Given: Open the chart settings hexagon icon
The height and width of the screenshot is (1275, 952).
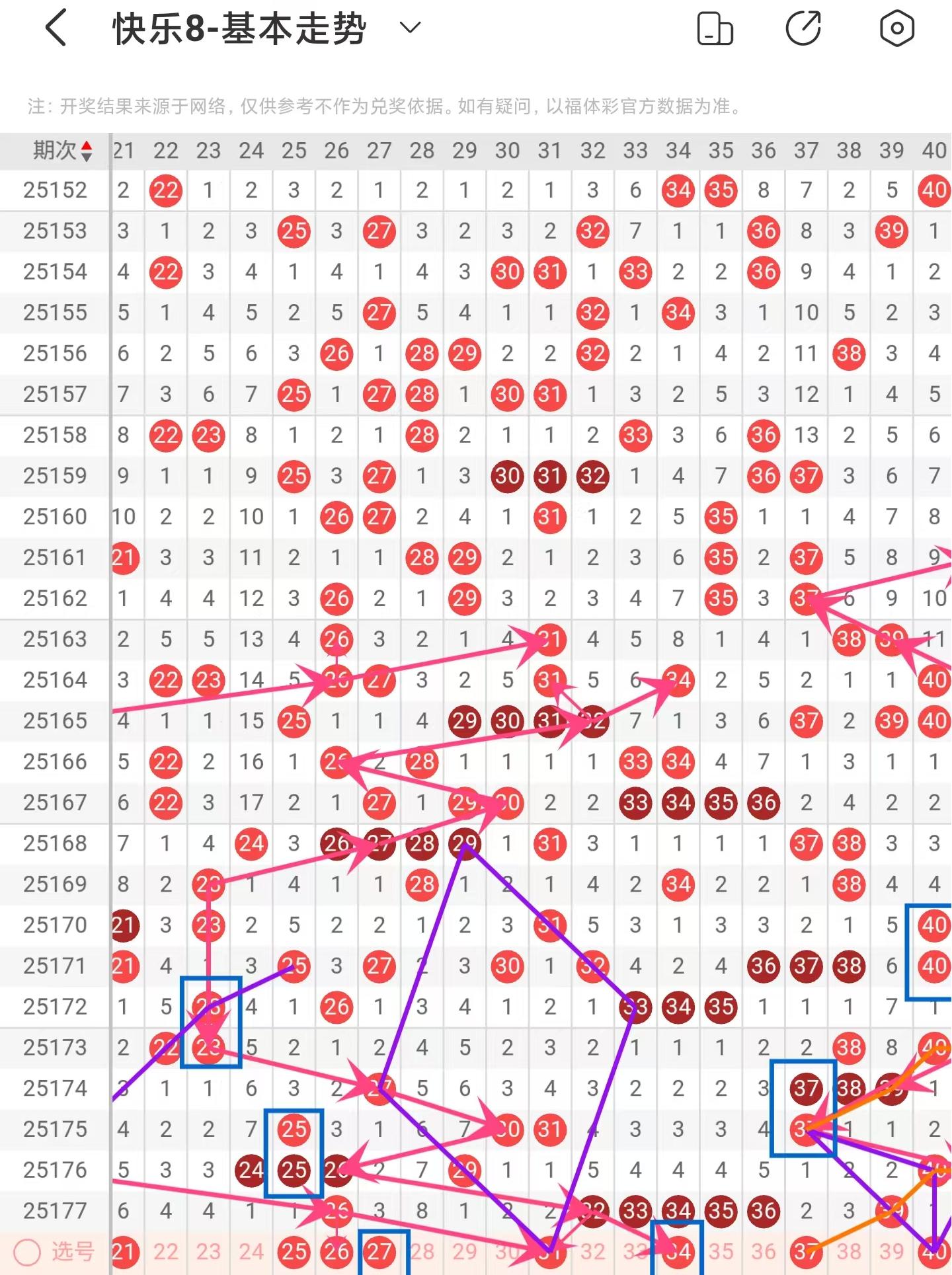Looking at the screenshot, I should coord(896,28).
